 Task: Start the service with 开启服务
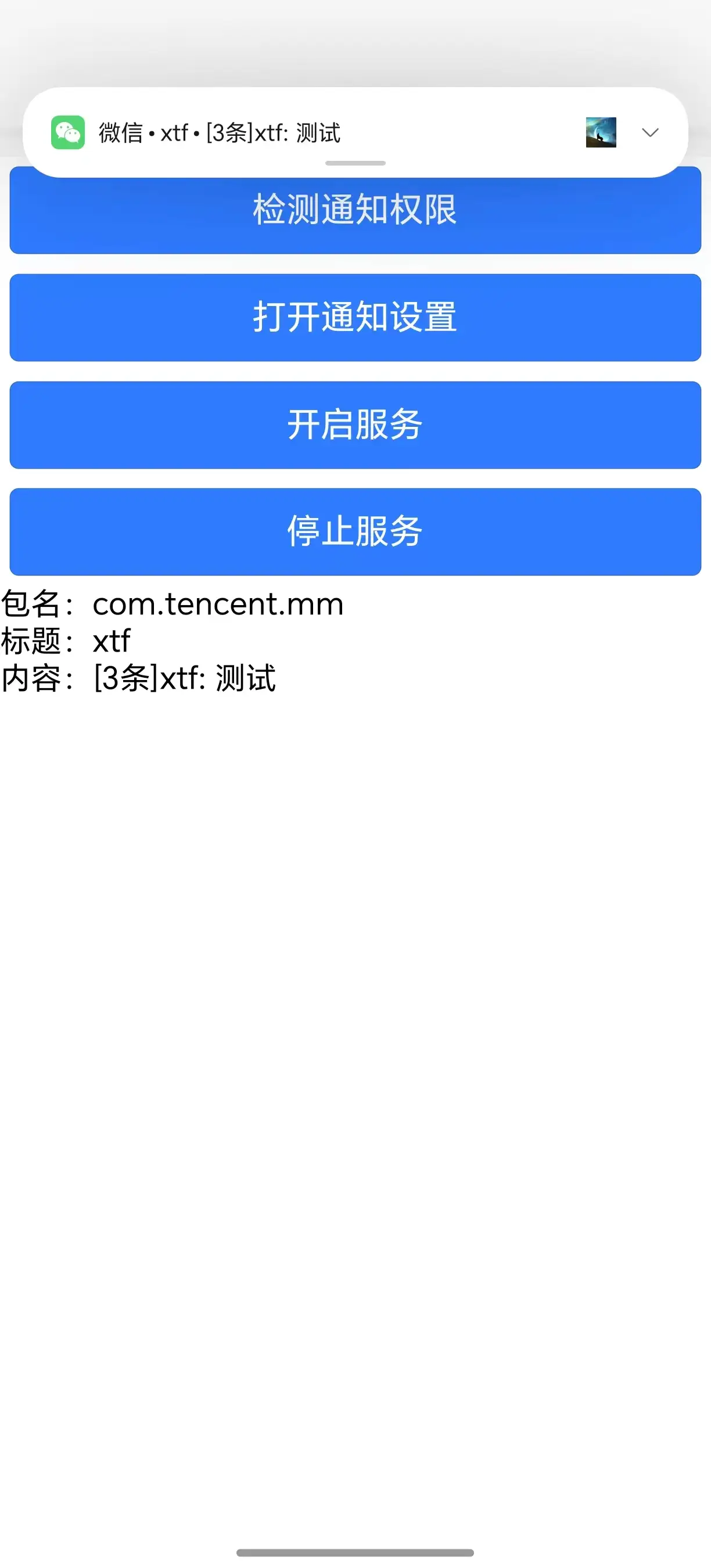tap(355, 425)
